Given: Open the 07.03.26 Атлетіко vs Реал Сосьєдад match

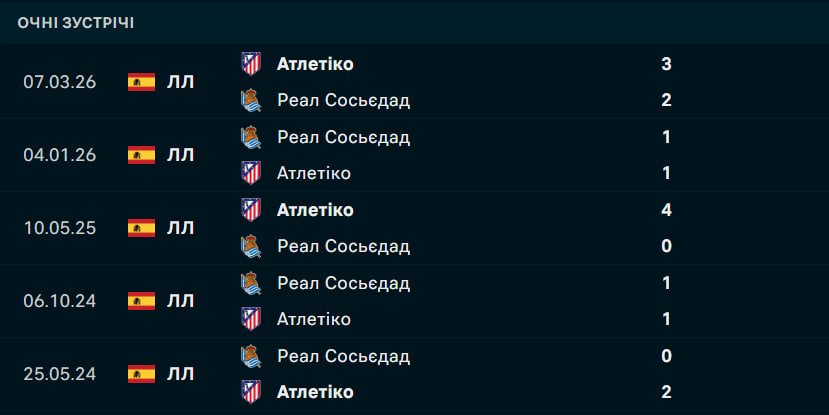Looking at the screenshot, I should click(414, 82).
